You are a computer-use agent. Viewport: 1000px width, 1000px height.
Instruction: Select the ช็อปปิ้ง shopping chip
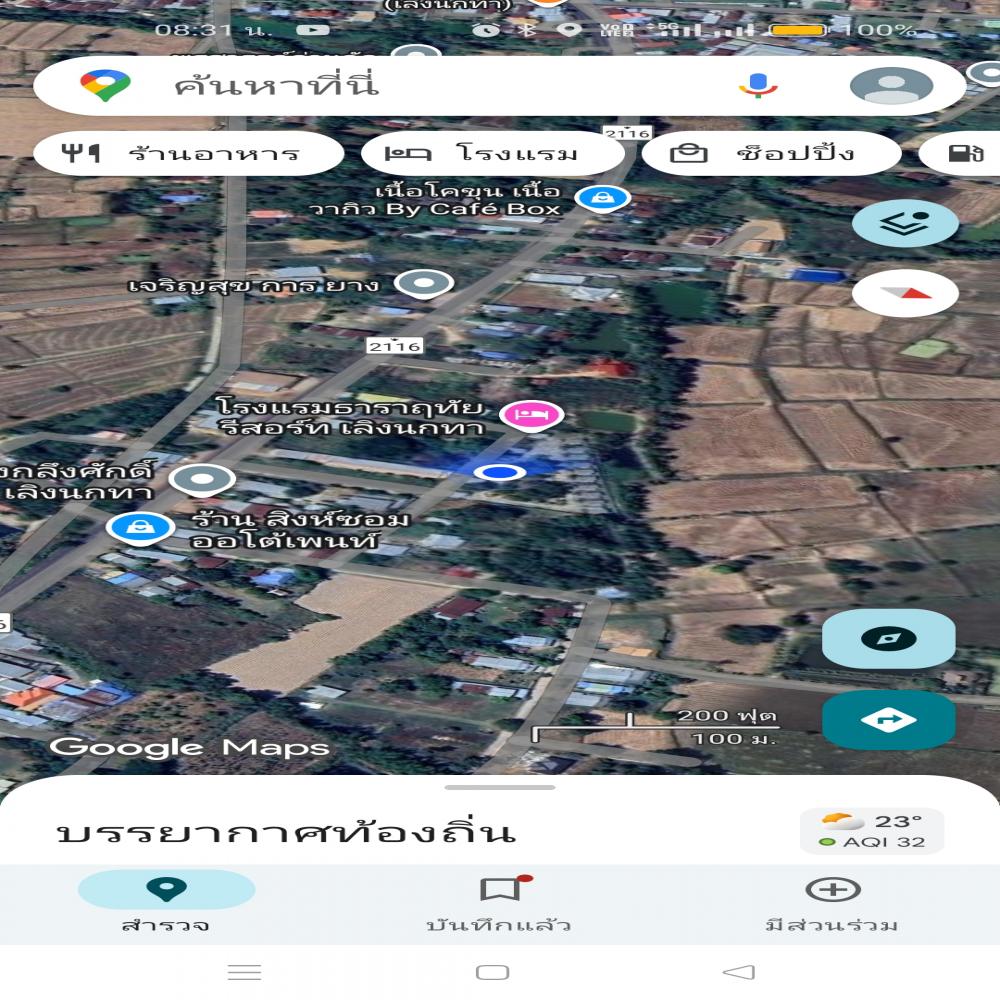coord(770,154)
